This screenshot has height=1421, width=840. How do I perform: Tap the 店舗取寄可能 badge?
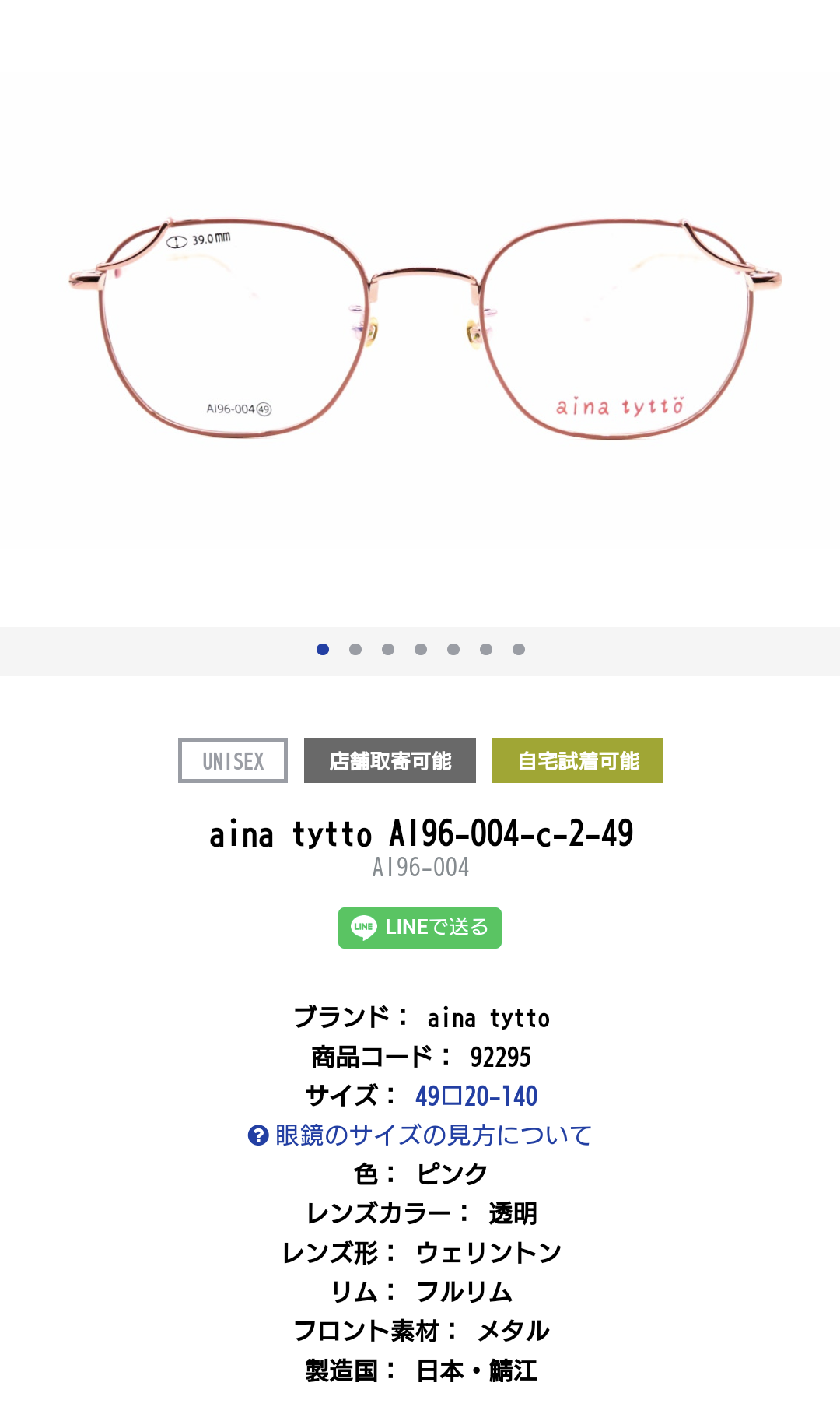[x=390, y=760]
